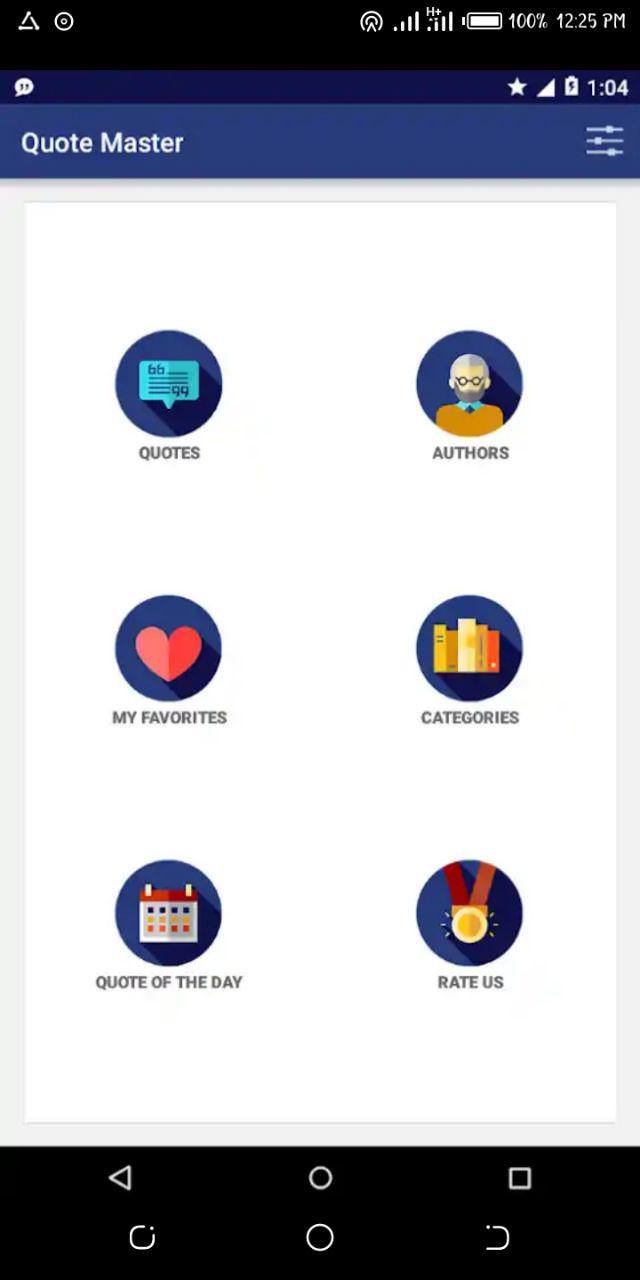Open the settings sliders icon
This screenshot has width=640, height=1280.
(x=604, y=141)
